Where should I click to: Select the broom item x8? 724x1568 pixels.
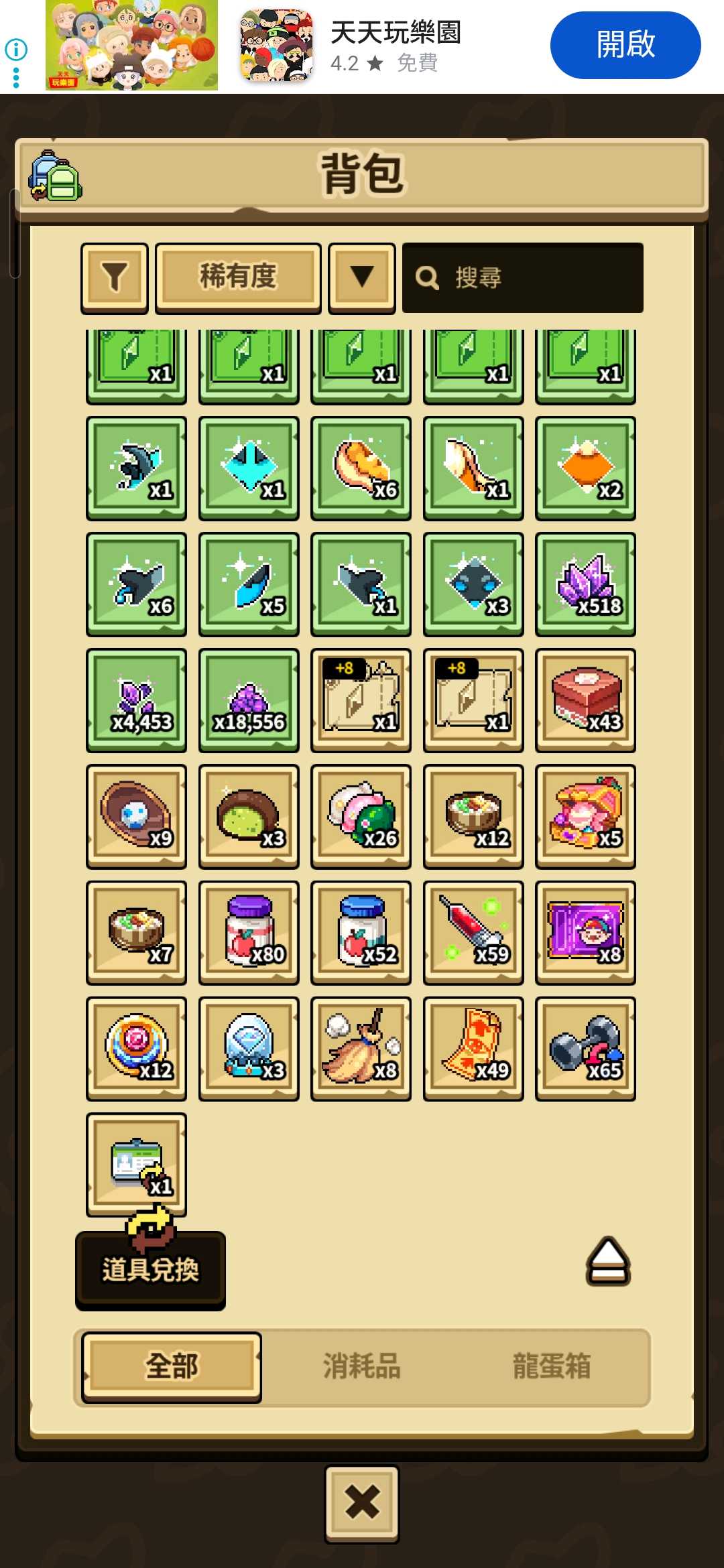361,1048
